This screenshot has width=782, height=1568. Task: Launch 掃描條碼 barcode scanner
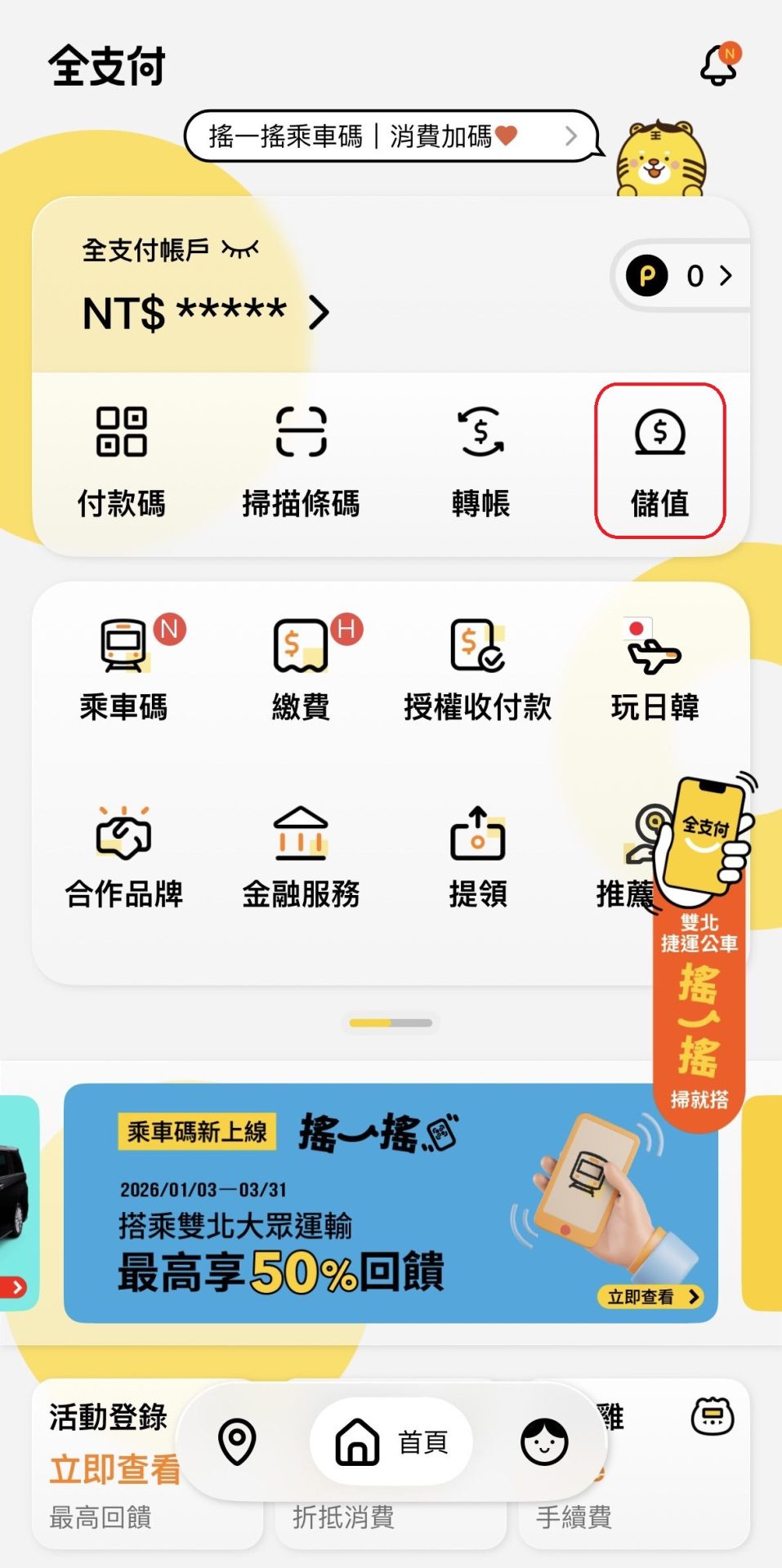(x=301, y=461)
